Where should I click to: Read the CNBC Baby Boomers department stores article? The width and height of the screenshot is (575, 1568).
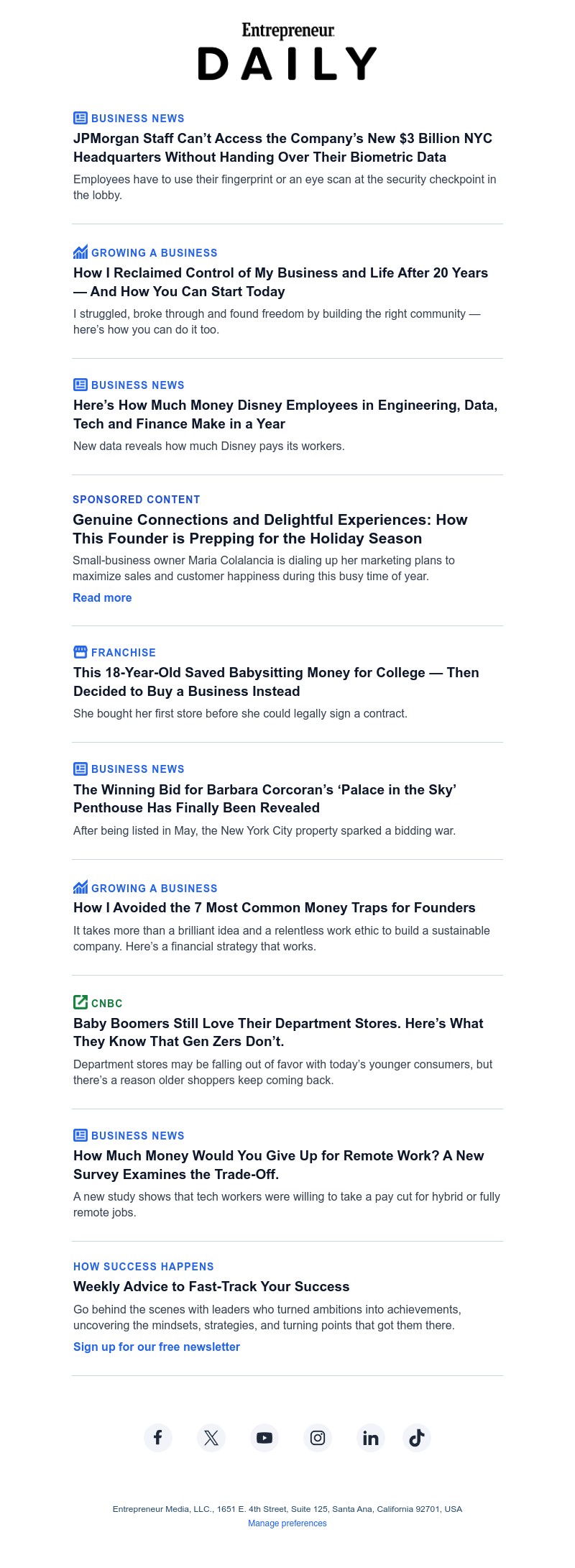coord(278,1032)
